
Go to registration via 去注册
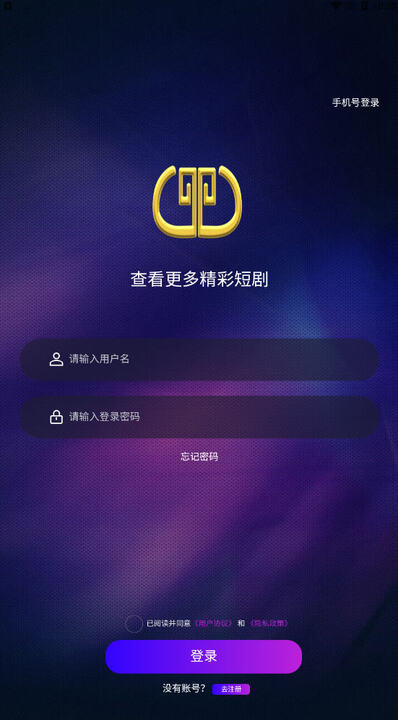pos(231,689)
